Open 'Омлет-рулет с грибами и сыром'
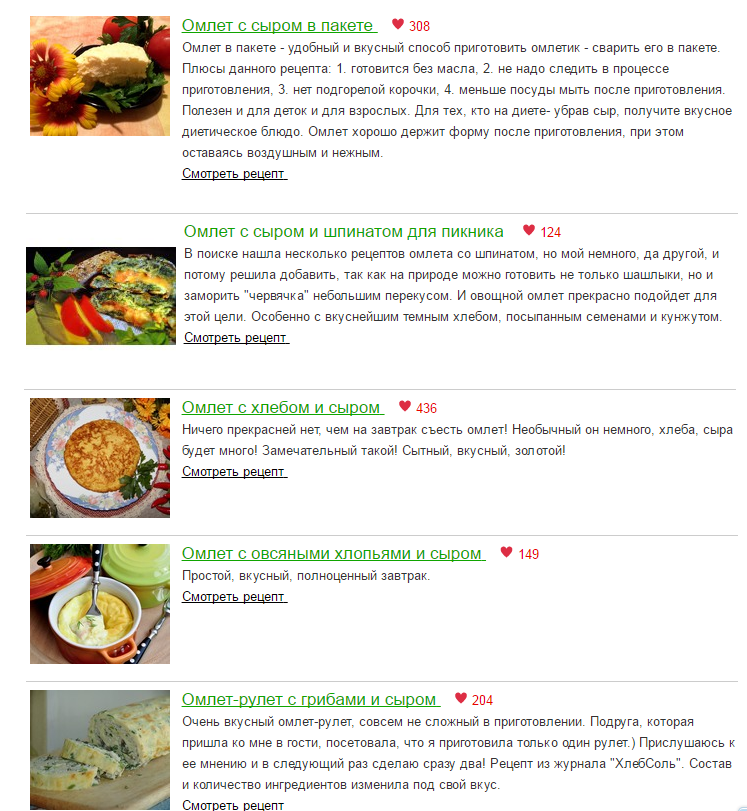The image size is (747, 811). tap(311, 699)
